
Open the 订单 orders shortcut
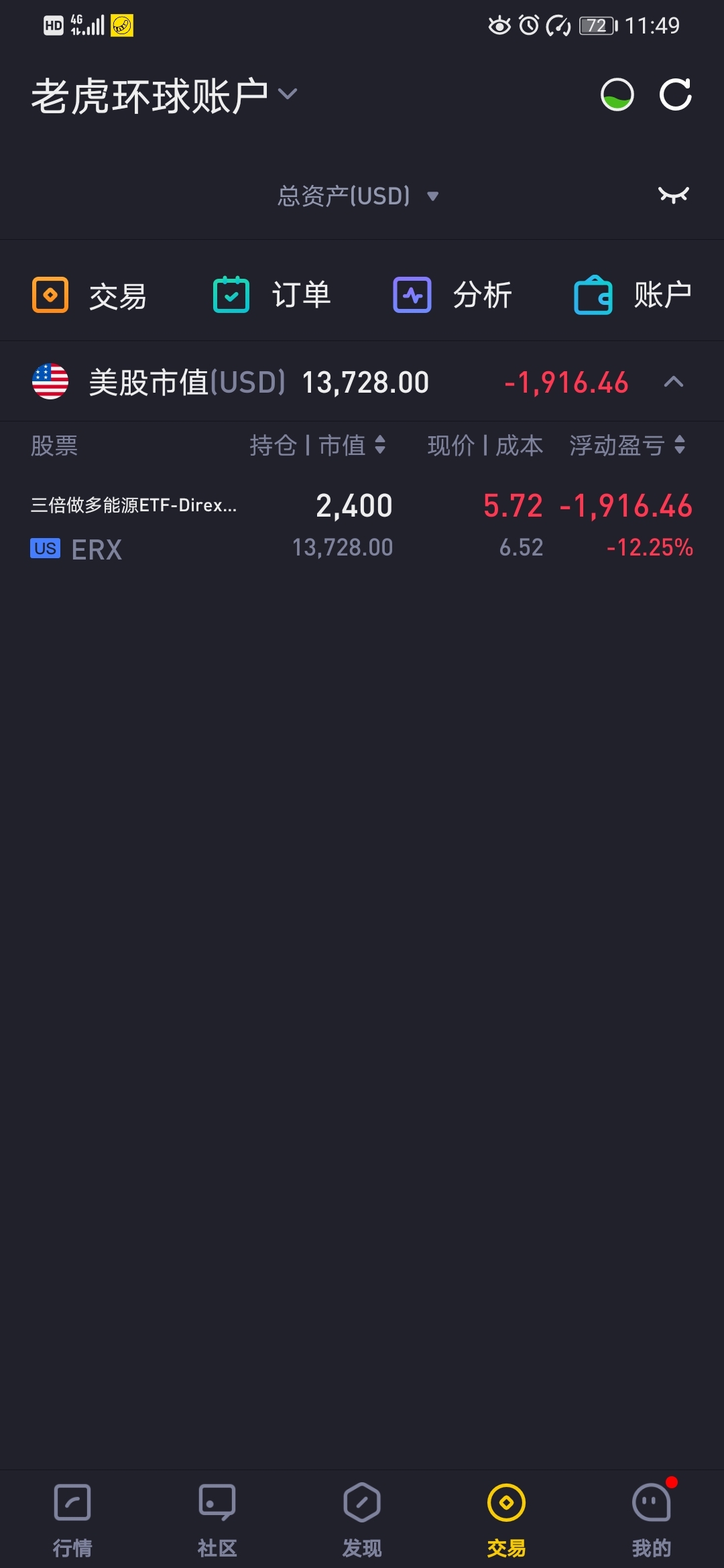click(x=272, y=295)
